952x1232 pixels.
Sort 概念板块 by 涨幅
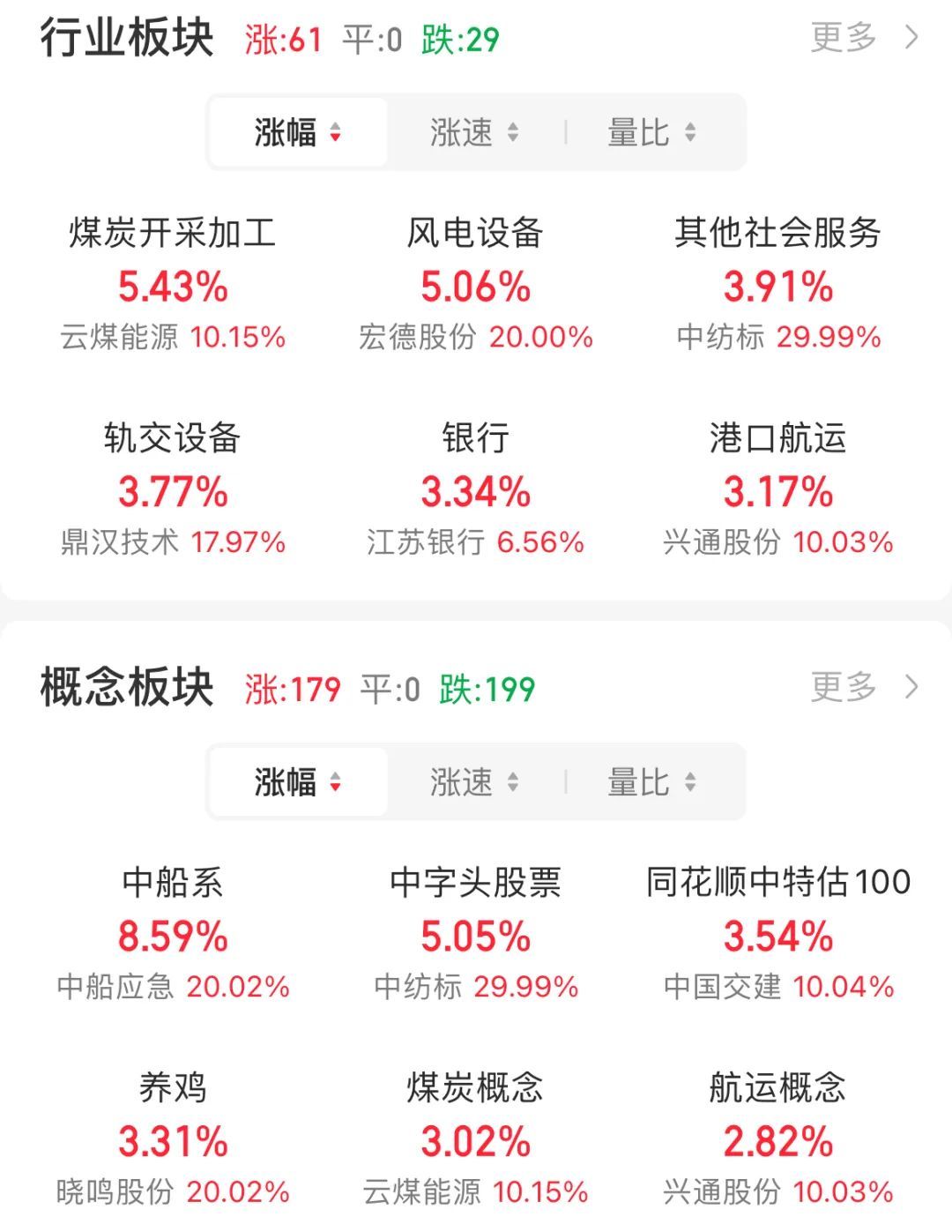point(297,783)
